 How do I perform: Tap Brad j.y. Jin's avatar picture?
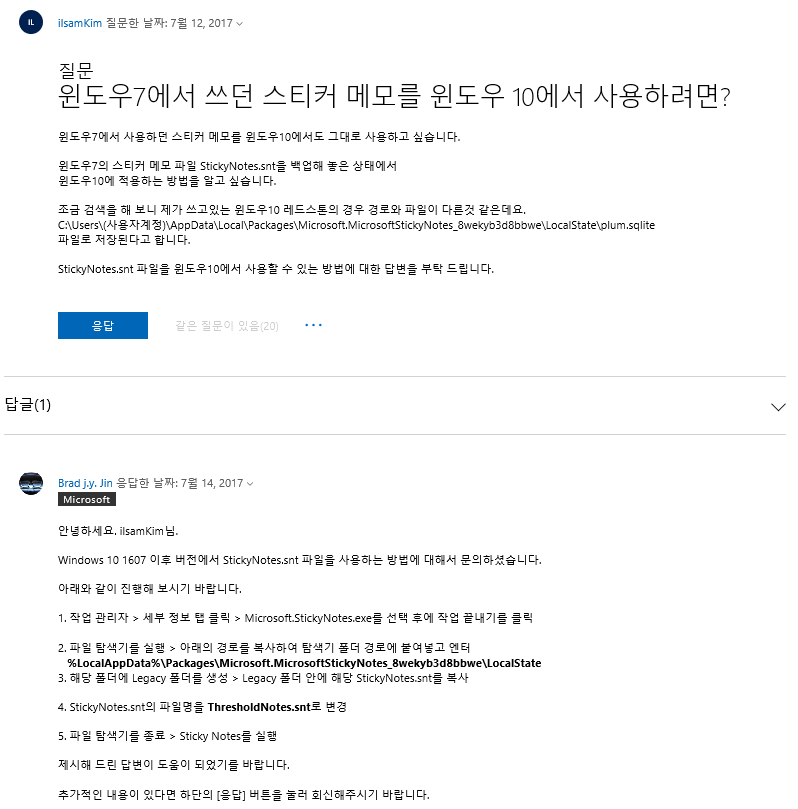(x=31, y=484)
